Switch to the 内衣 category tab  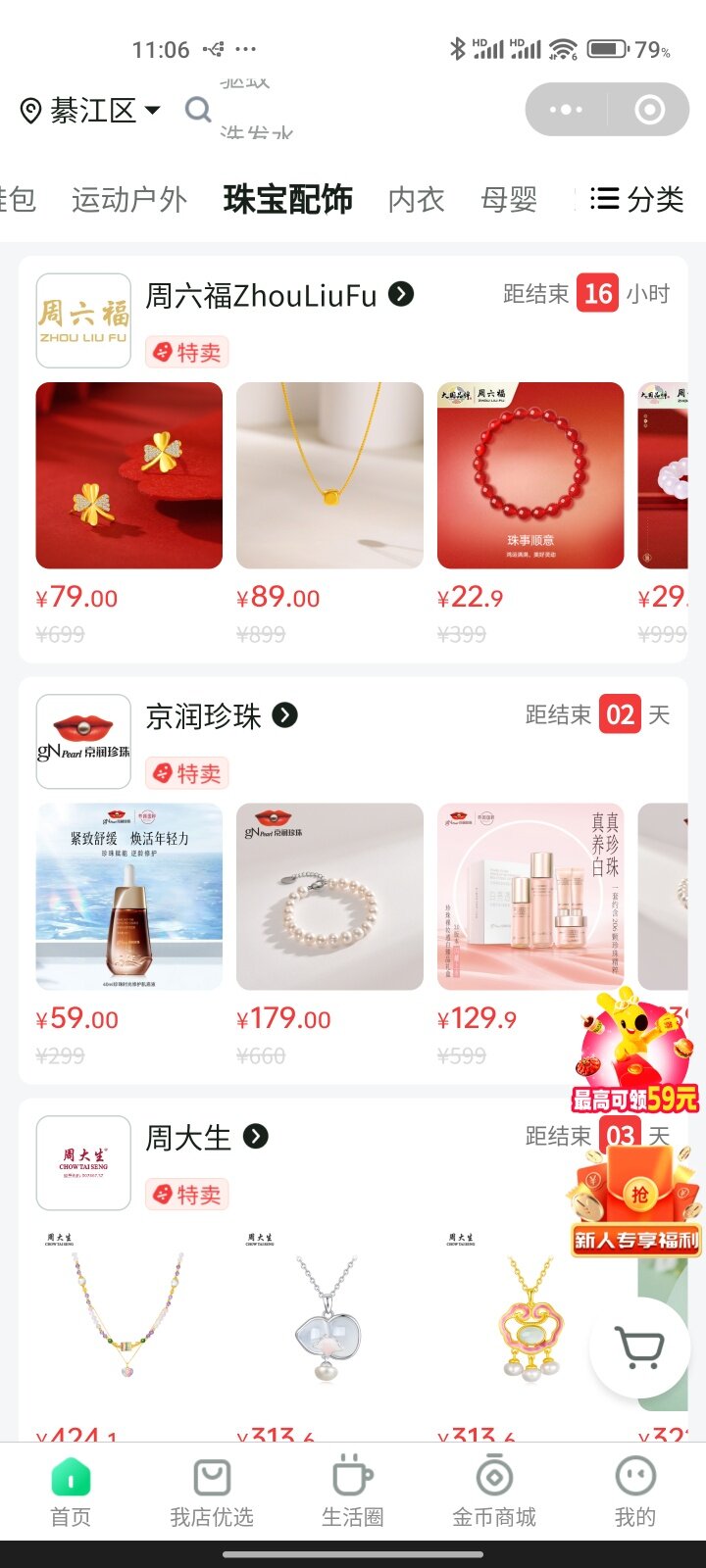(x=416, y=200)
